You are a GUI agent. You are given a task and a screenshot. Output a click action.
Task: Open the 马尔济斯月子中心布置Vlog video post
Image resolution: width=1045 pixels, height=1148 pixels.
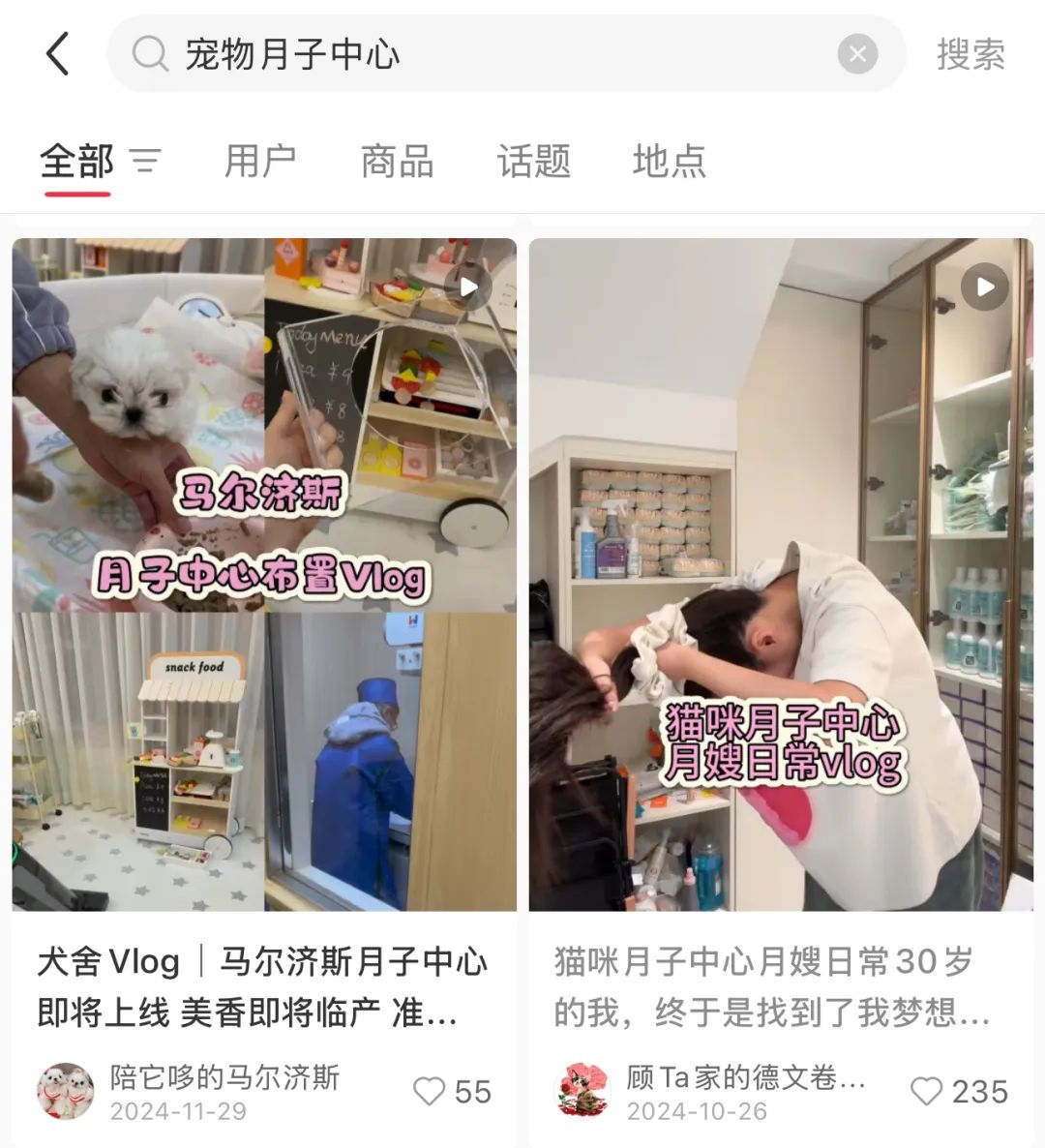tap(264, 574)
